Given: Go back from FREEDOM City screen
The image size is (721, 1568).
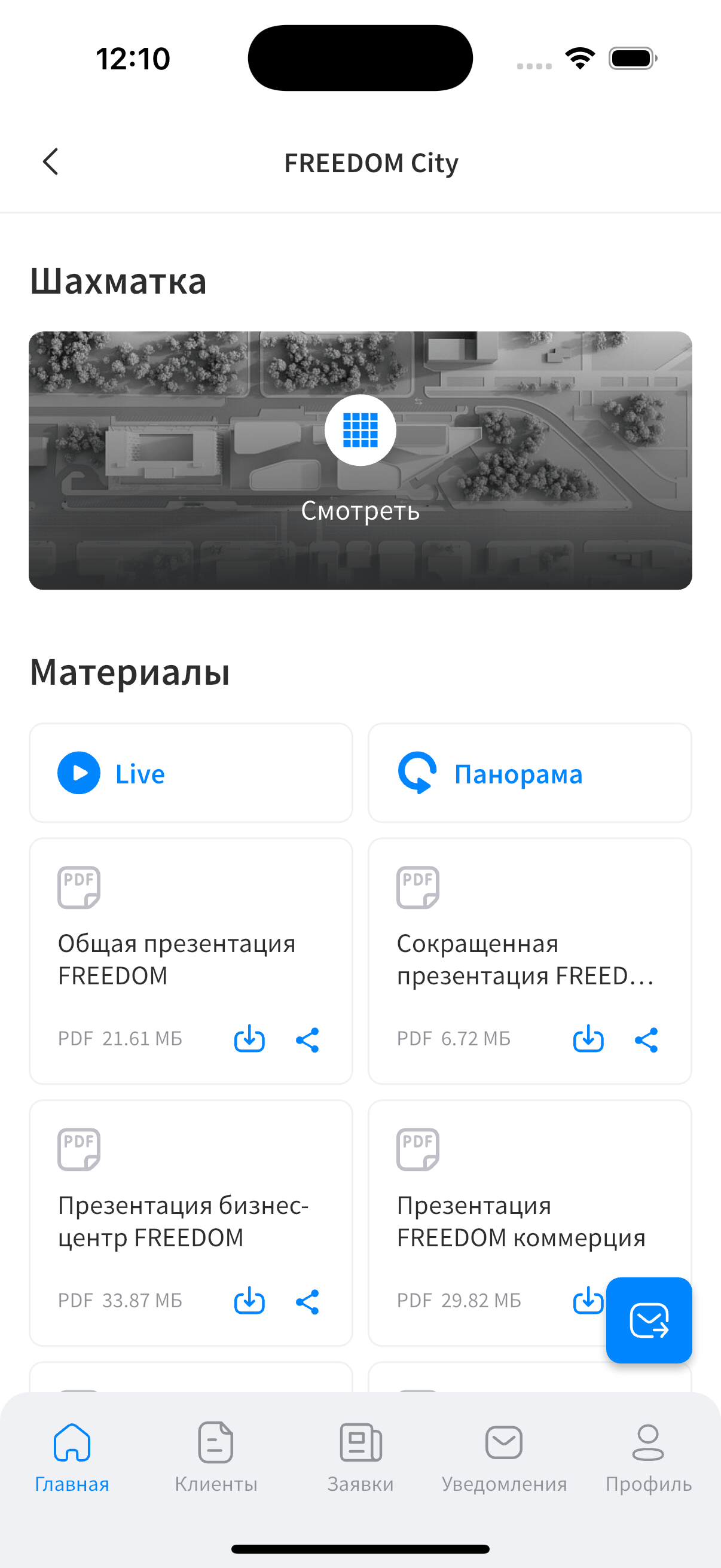Looking at the screenshot, I should 51,162.
